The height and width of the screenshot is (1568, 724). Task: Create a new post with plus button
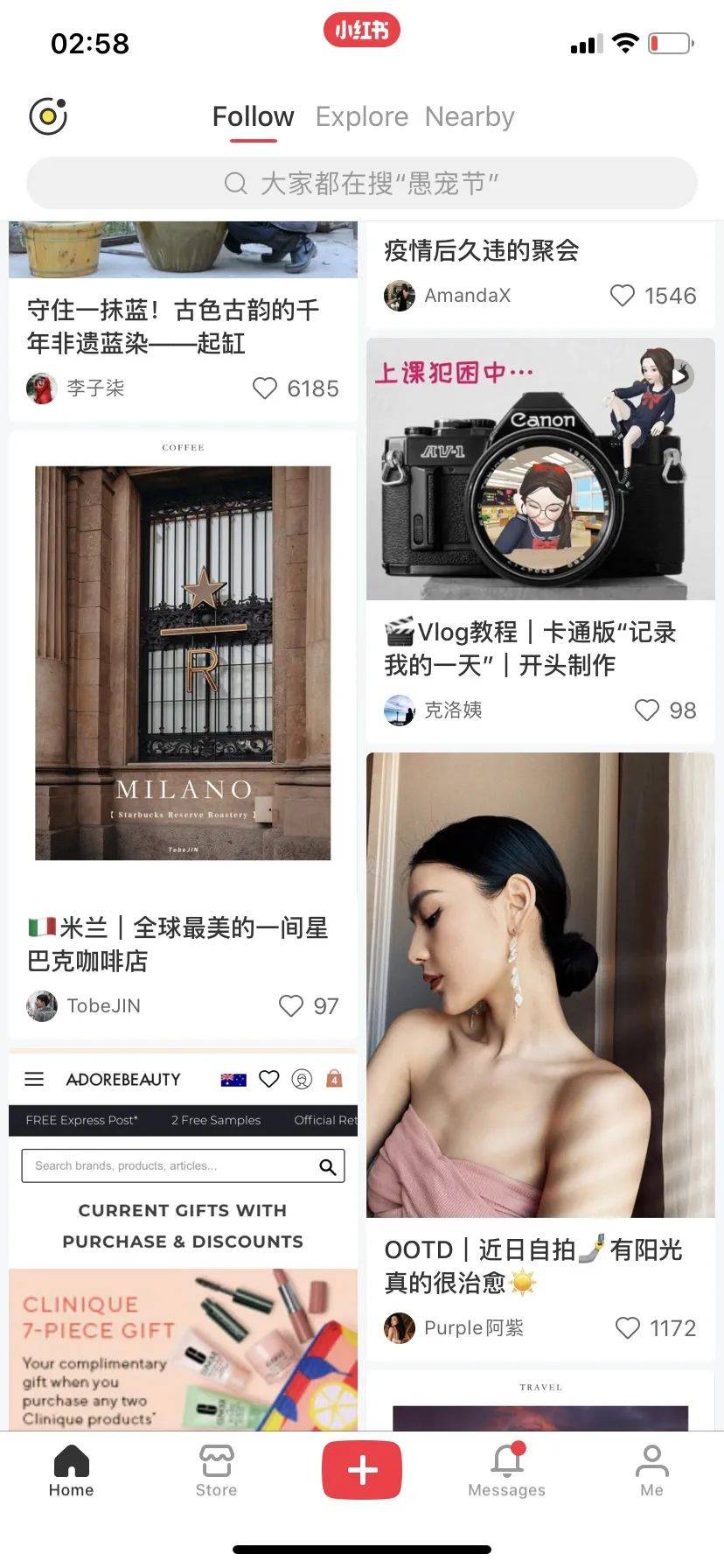361,1470
